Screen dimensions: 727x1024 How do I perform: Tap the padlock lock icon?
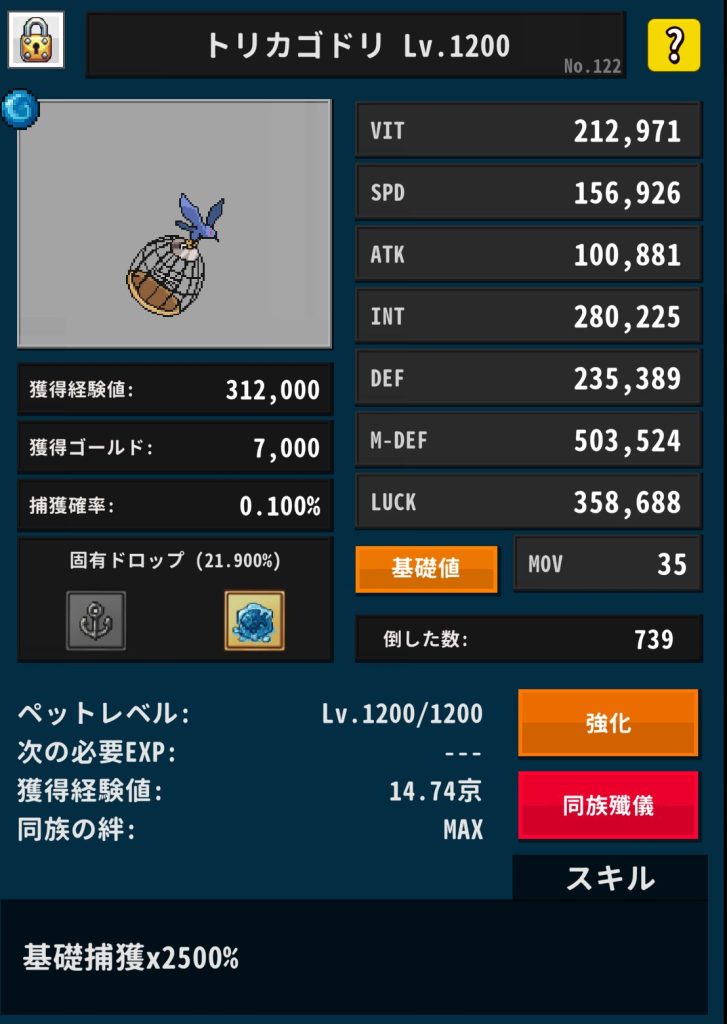[x=36, y=41]
